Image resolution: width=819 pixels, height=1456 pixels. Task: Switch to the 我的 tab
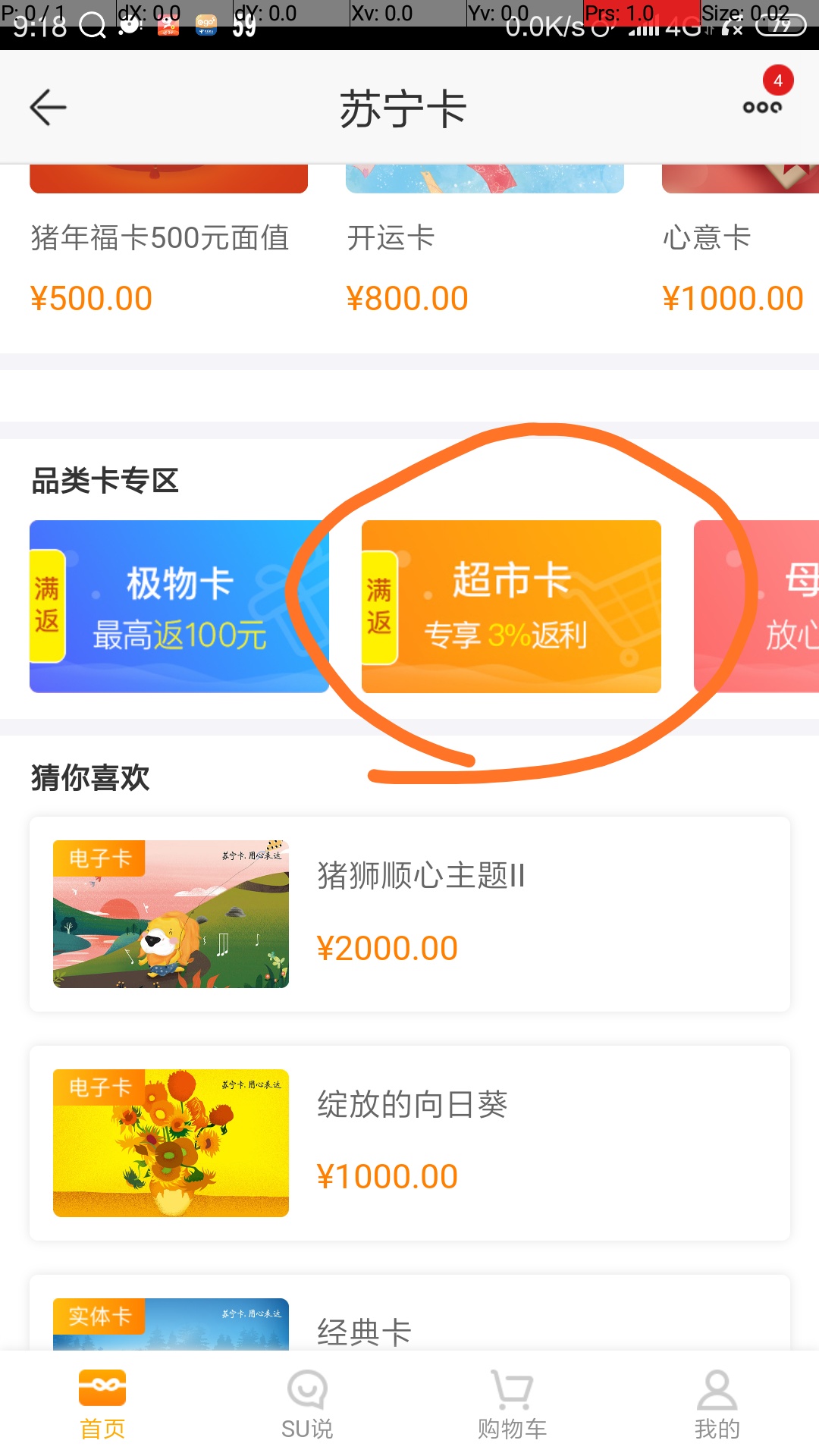[x=717, y=1404]
